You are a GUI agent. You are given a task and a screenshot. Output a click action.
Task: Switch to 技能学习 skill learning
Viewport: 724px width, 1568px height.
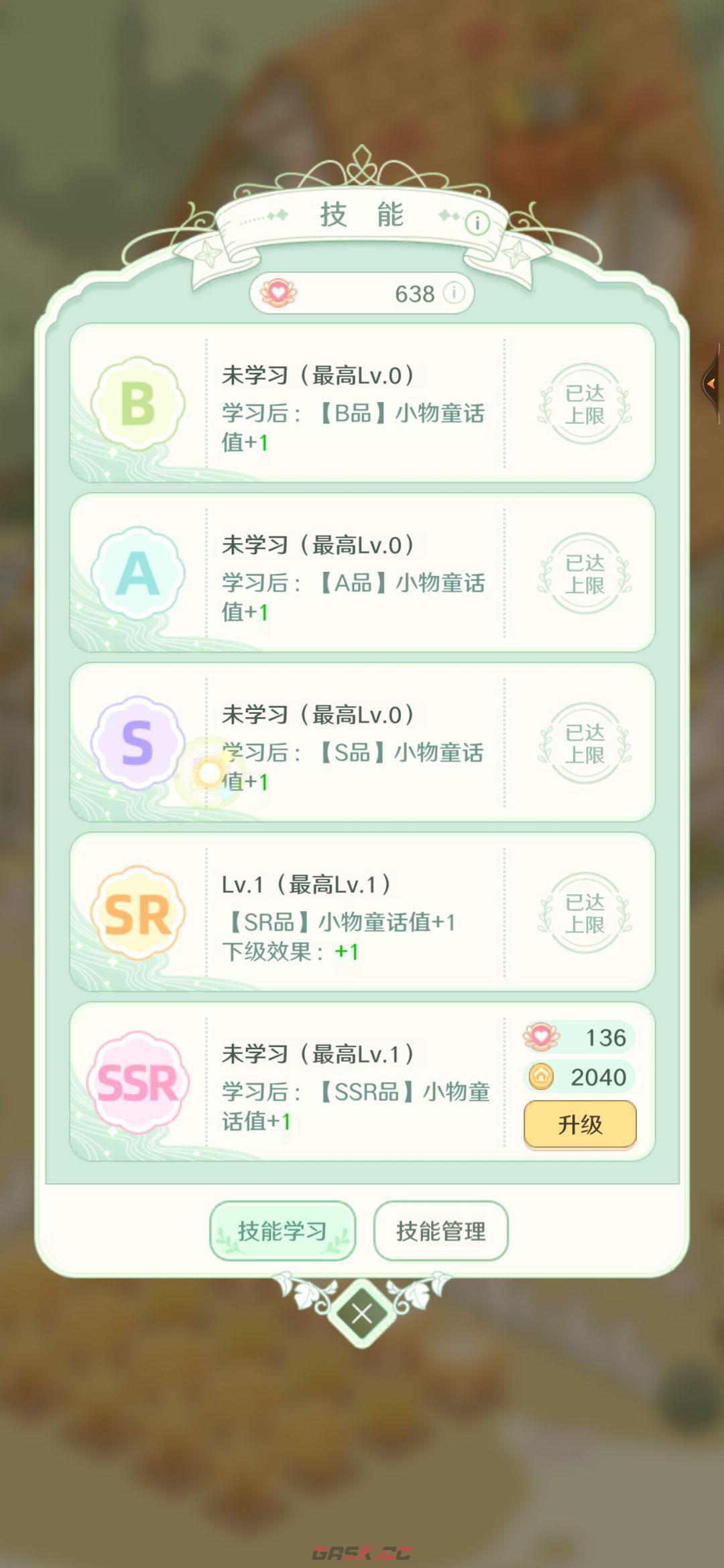(282, 1230)
